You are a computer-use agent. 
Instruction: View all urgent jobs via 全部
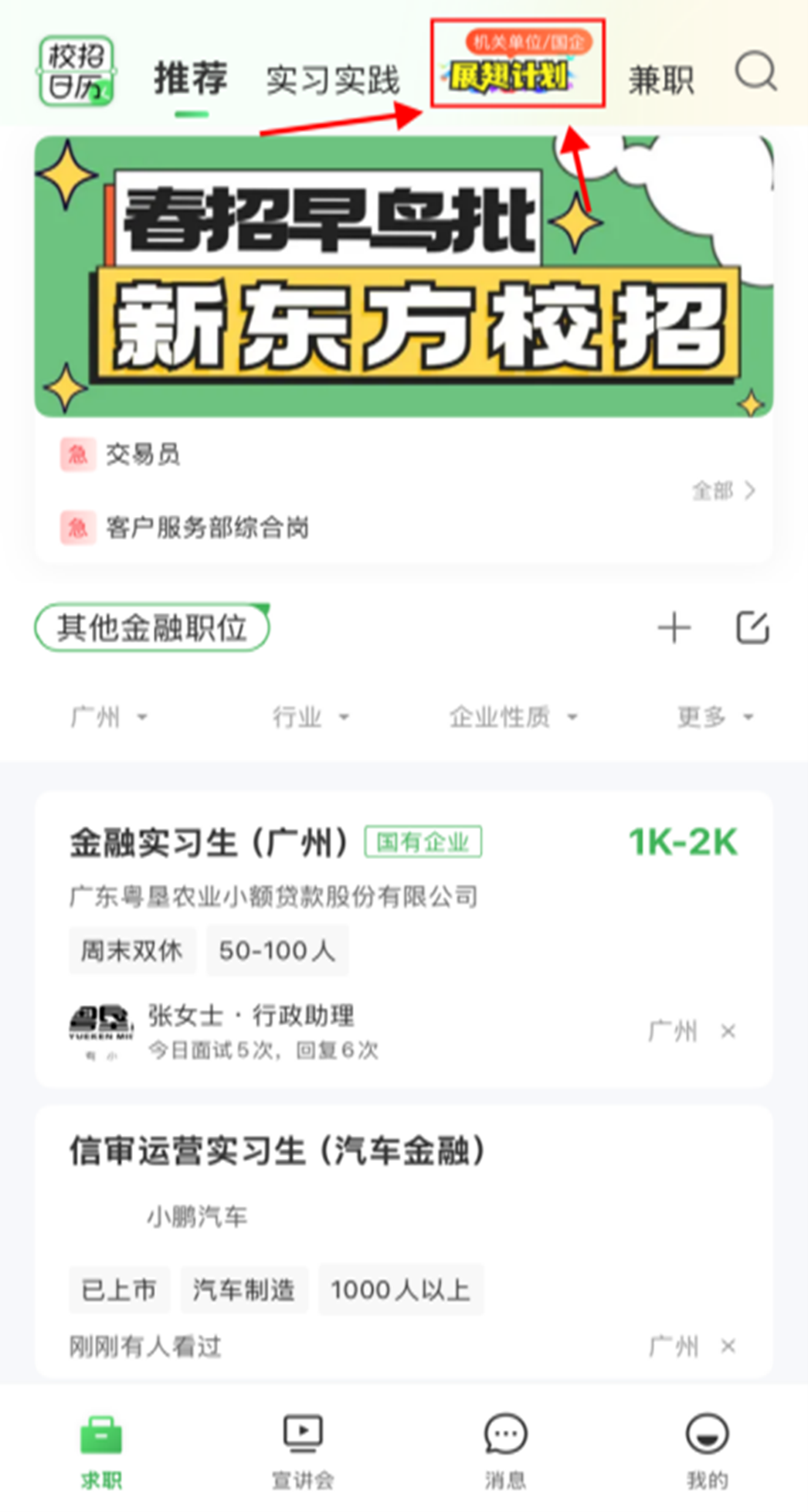[x=723, y=491]
